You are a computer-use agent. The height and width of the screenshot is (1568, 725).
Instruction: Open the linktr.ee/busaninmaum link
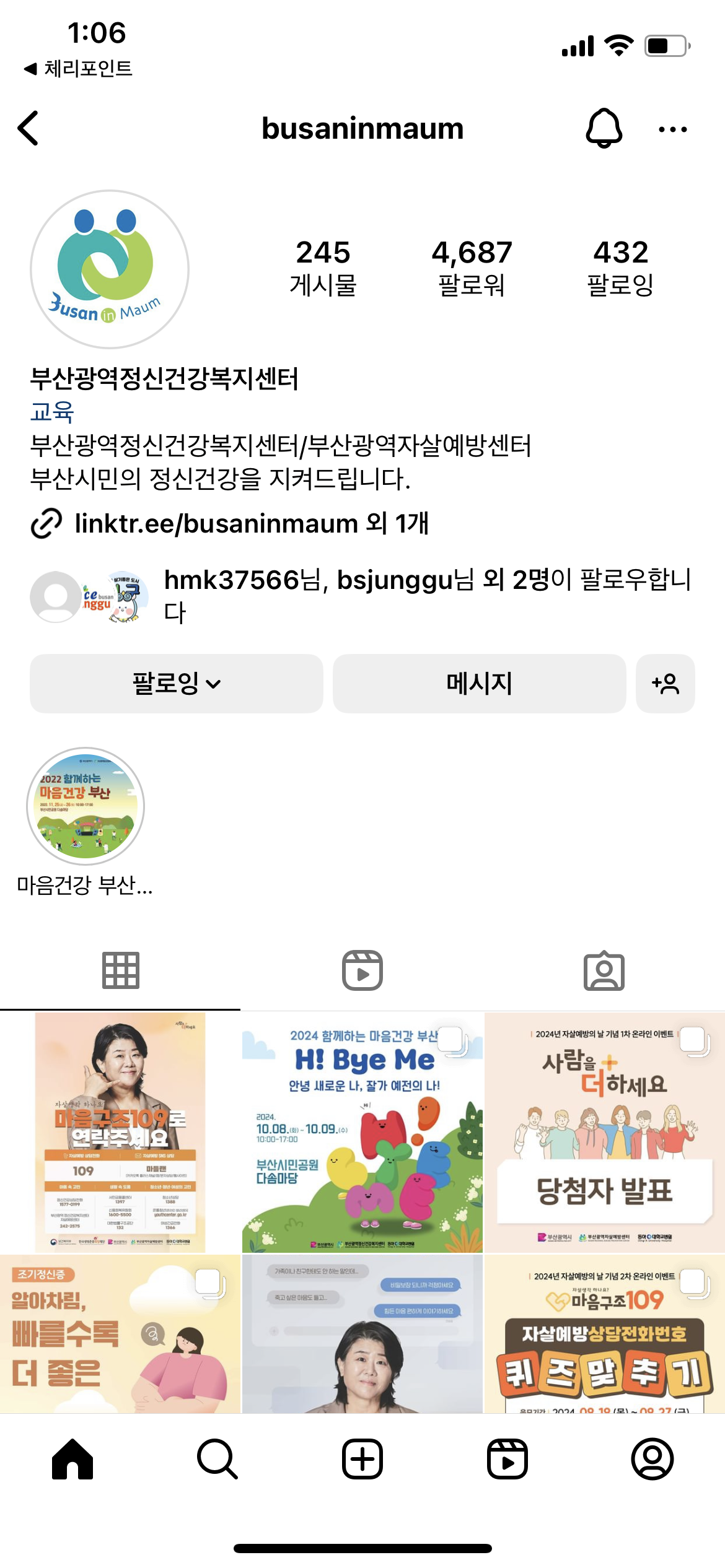point(251,524)
